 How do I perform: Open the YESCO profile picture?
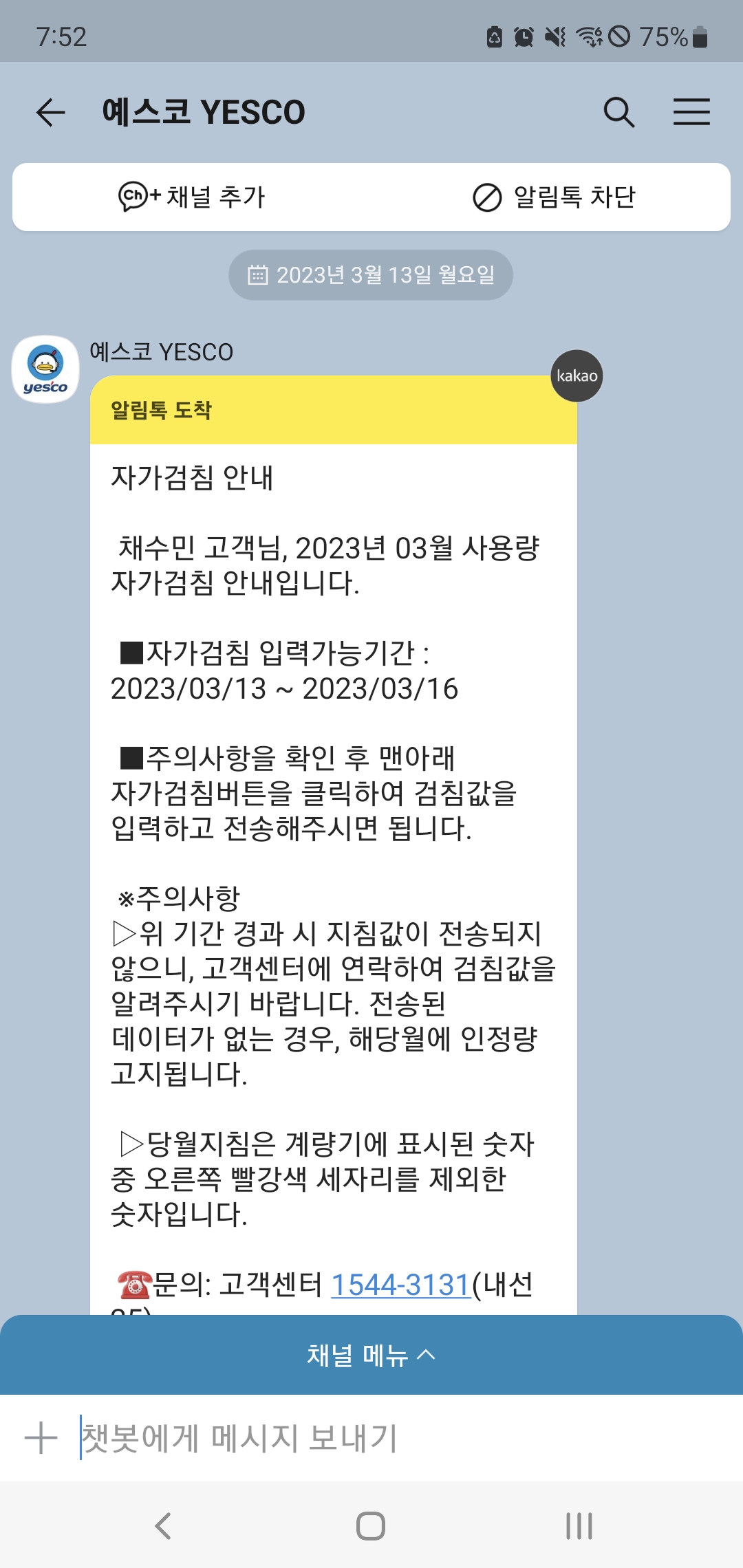45,369
